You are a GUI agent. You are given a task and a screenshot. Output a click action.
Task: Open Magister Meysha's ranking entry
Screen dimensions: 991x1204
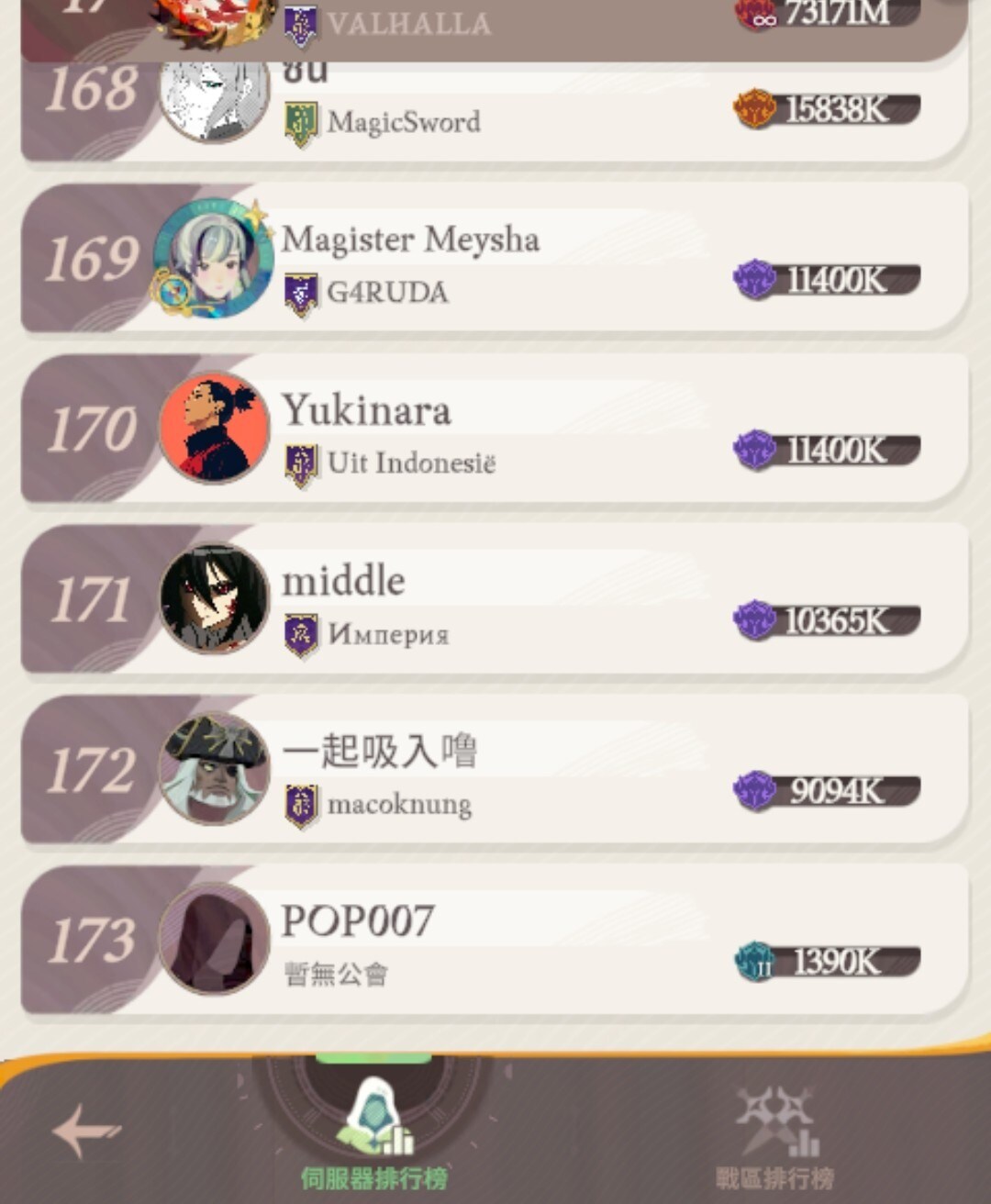(x=495, y=259)
